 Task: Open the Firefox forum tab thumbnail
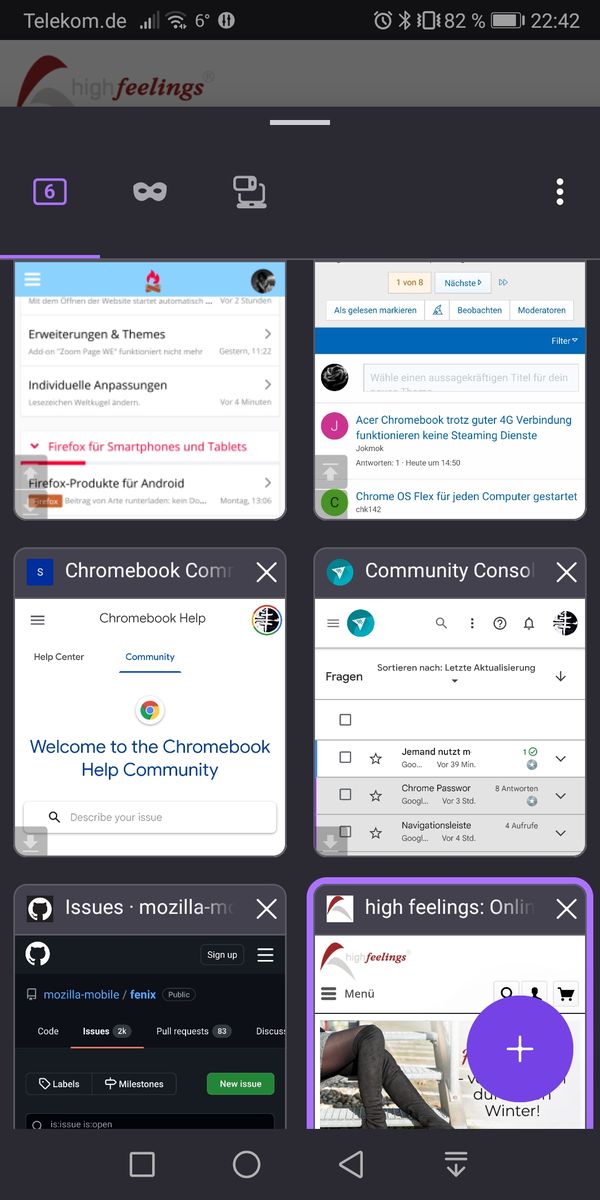tap(150, 390)
